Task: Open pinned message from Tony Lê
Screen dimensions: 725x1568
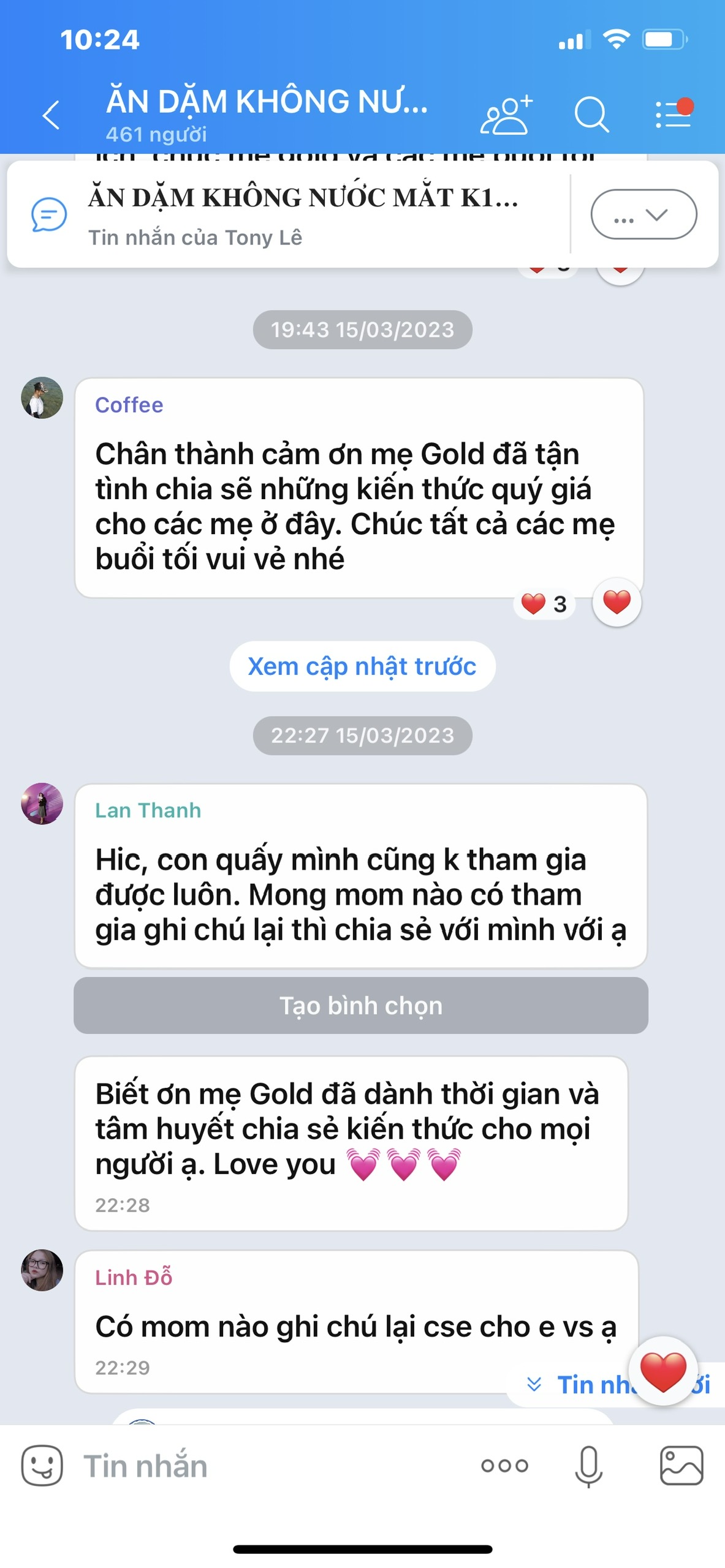Action: pyautogui.click(x=288, y=214)
